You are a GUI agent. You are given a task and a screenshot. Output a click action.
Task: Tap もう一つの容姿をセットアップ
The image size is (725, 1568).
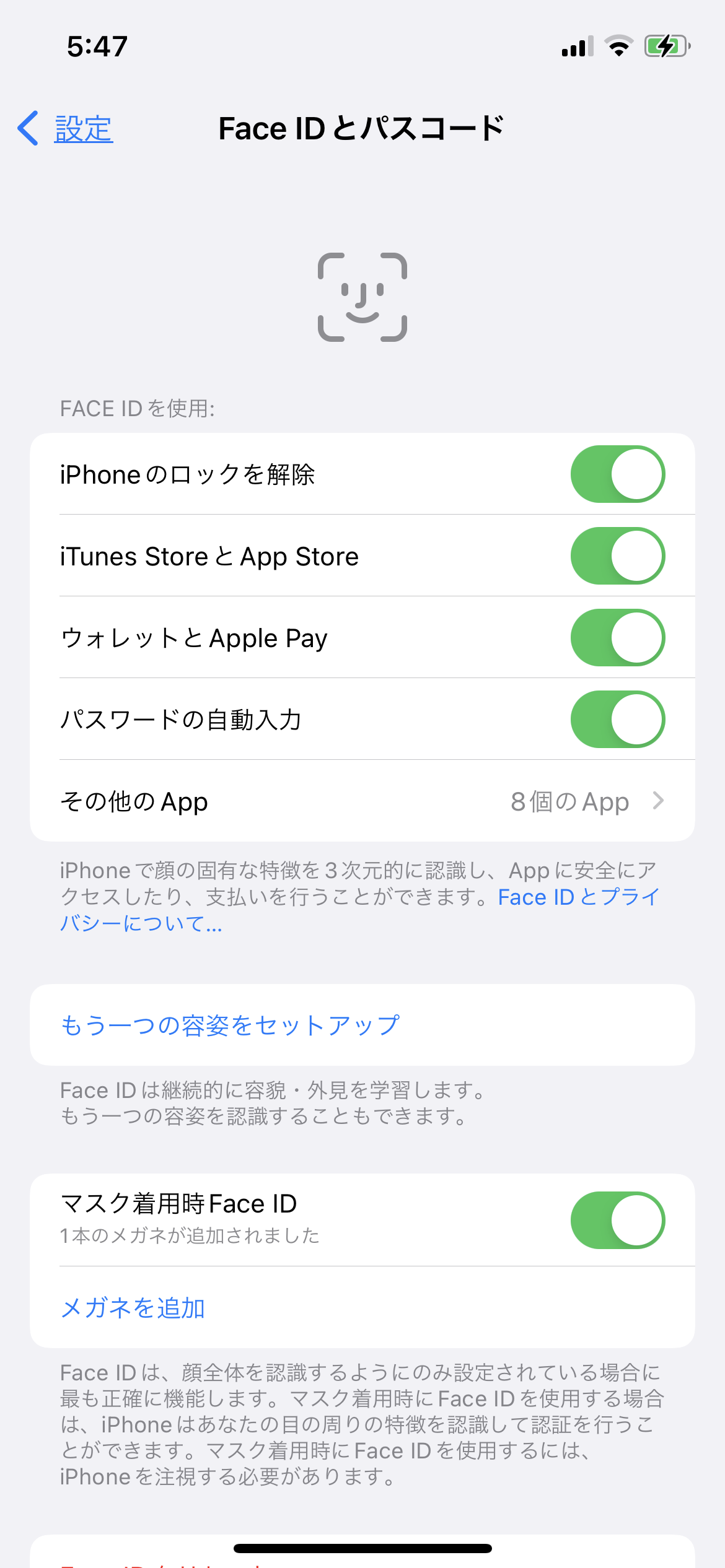[231, 1026]
